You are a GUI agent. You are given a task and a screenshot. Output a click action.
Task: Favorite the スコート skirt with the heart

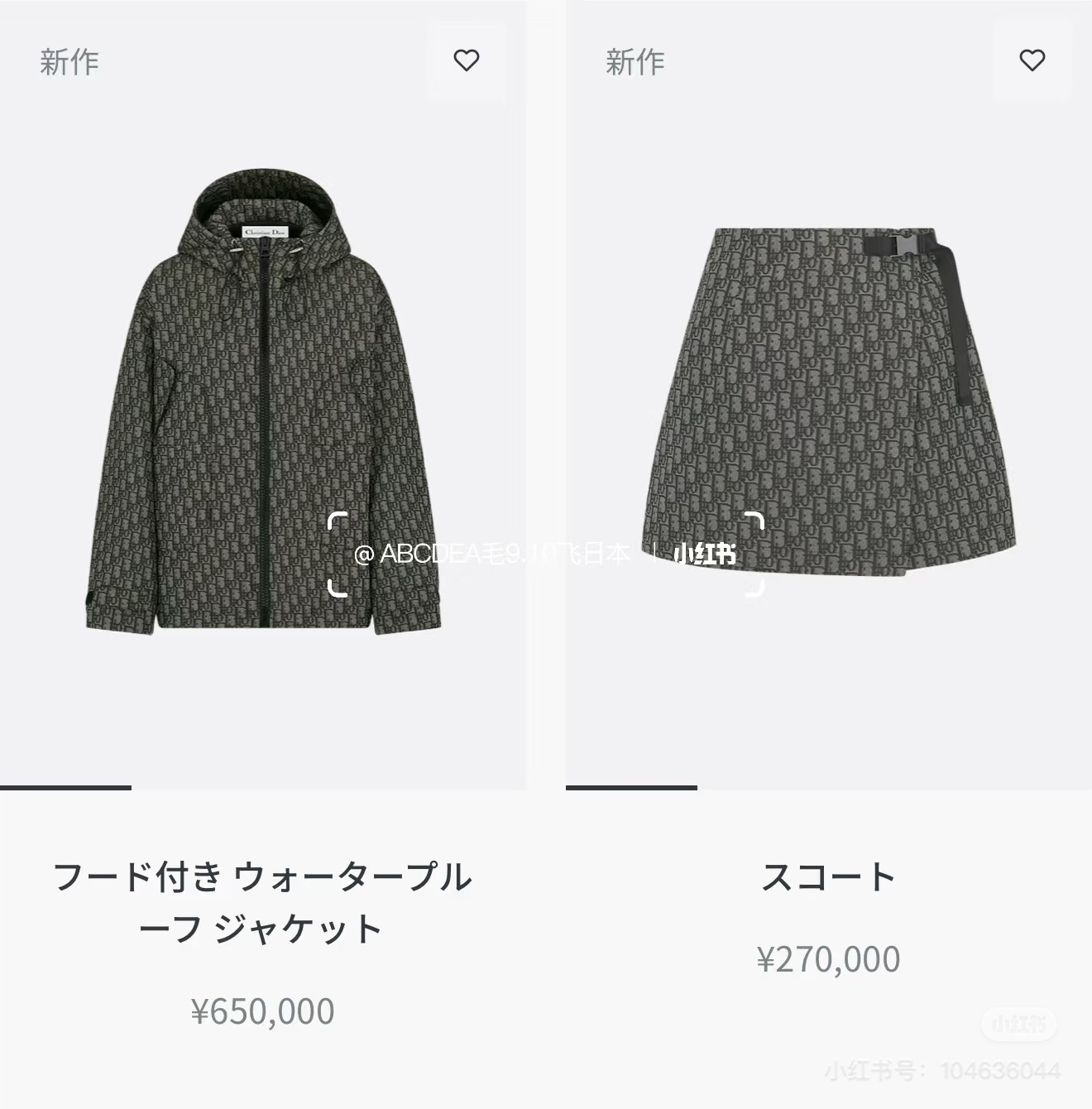1032,60
